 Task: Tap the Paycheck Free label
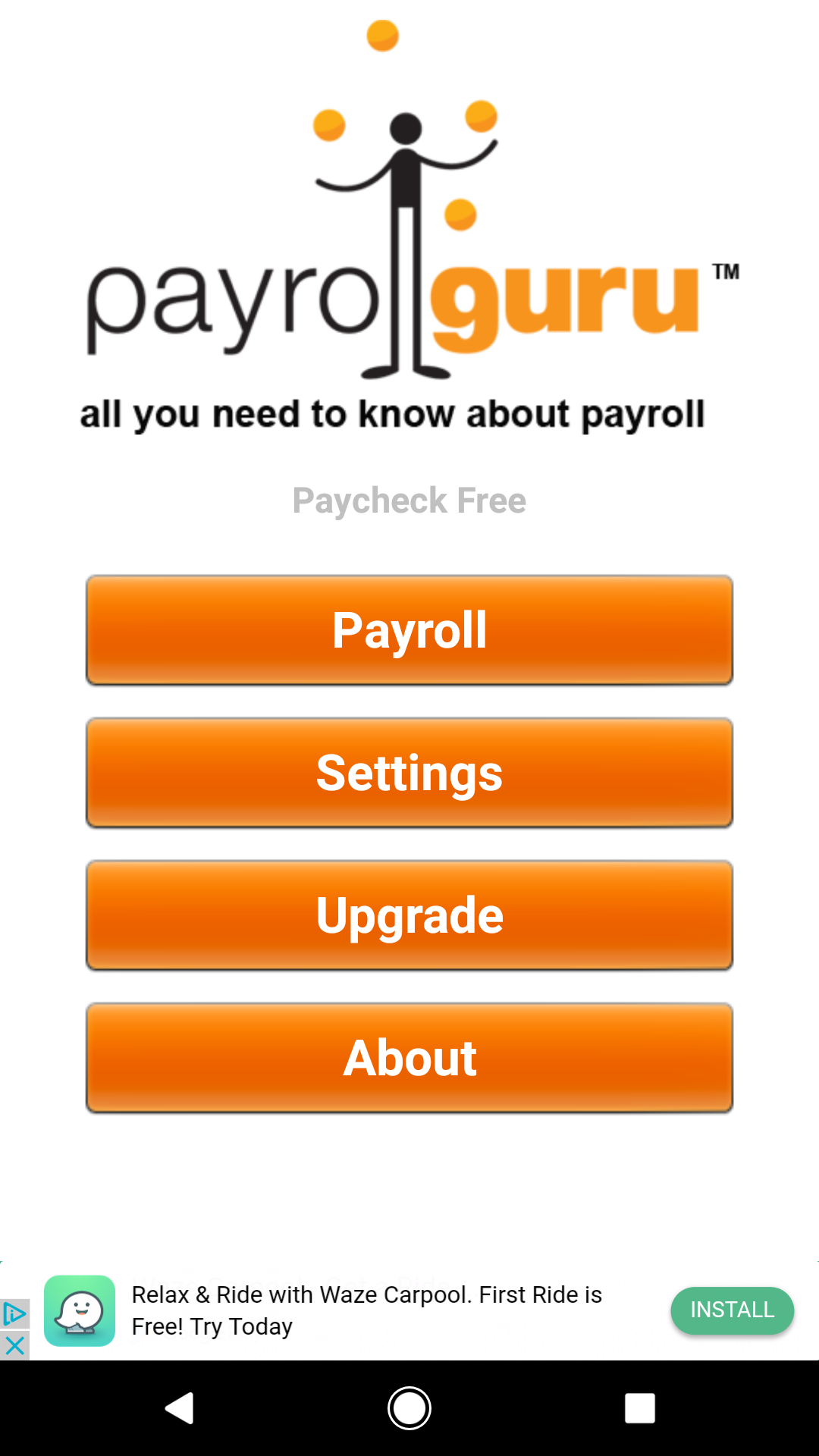(x=409, y=500)
